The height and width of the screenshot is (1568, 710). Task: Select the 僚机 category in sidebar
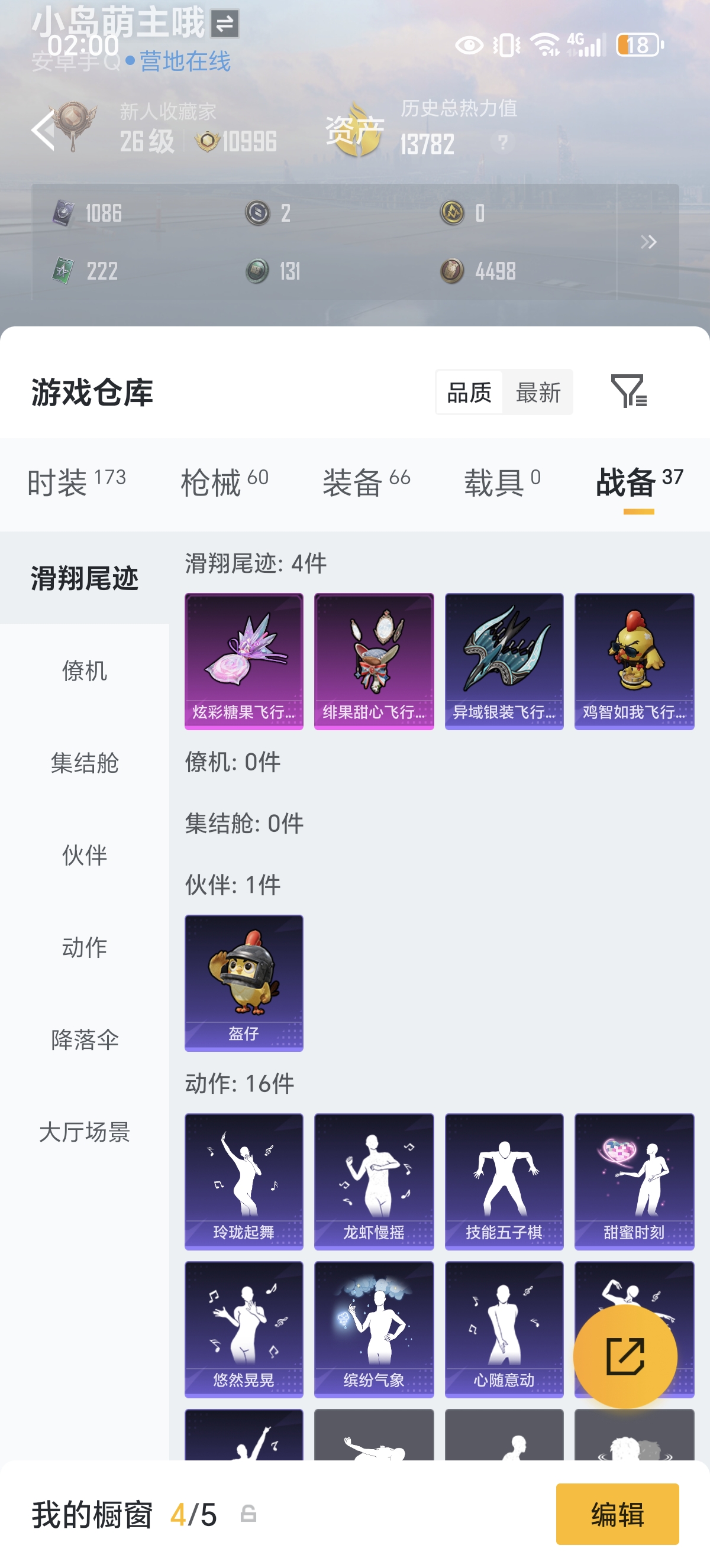[85, 671]
